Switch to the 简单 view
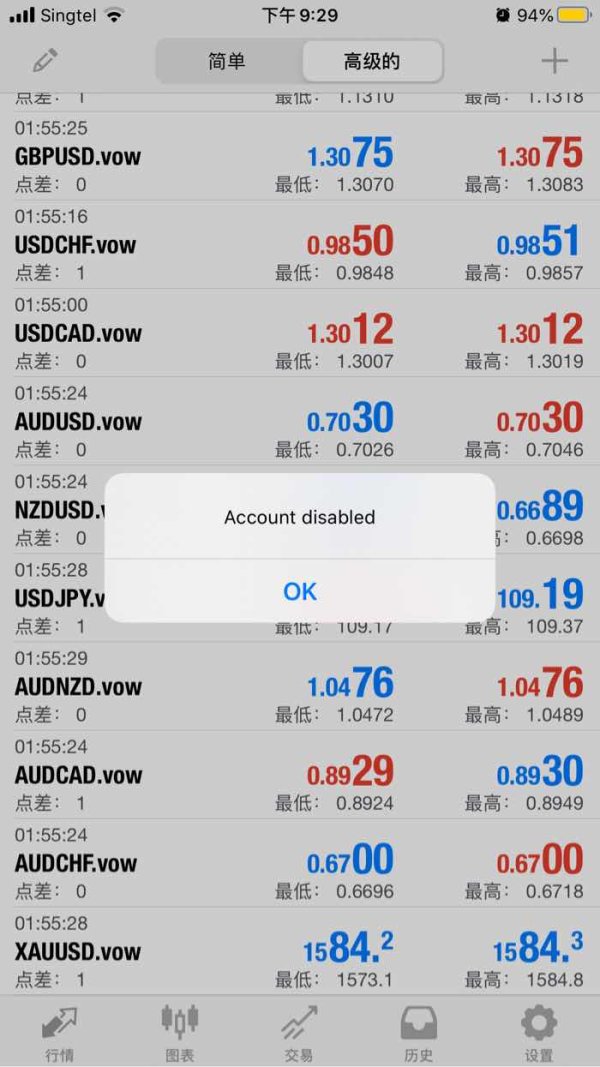The image size is (600, 1067). (x=227, y=61)
